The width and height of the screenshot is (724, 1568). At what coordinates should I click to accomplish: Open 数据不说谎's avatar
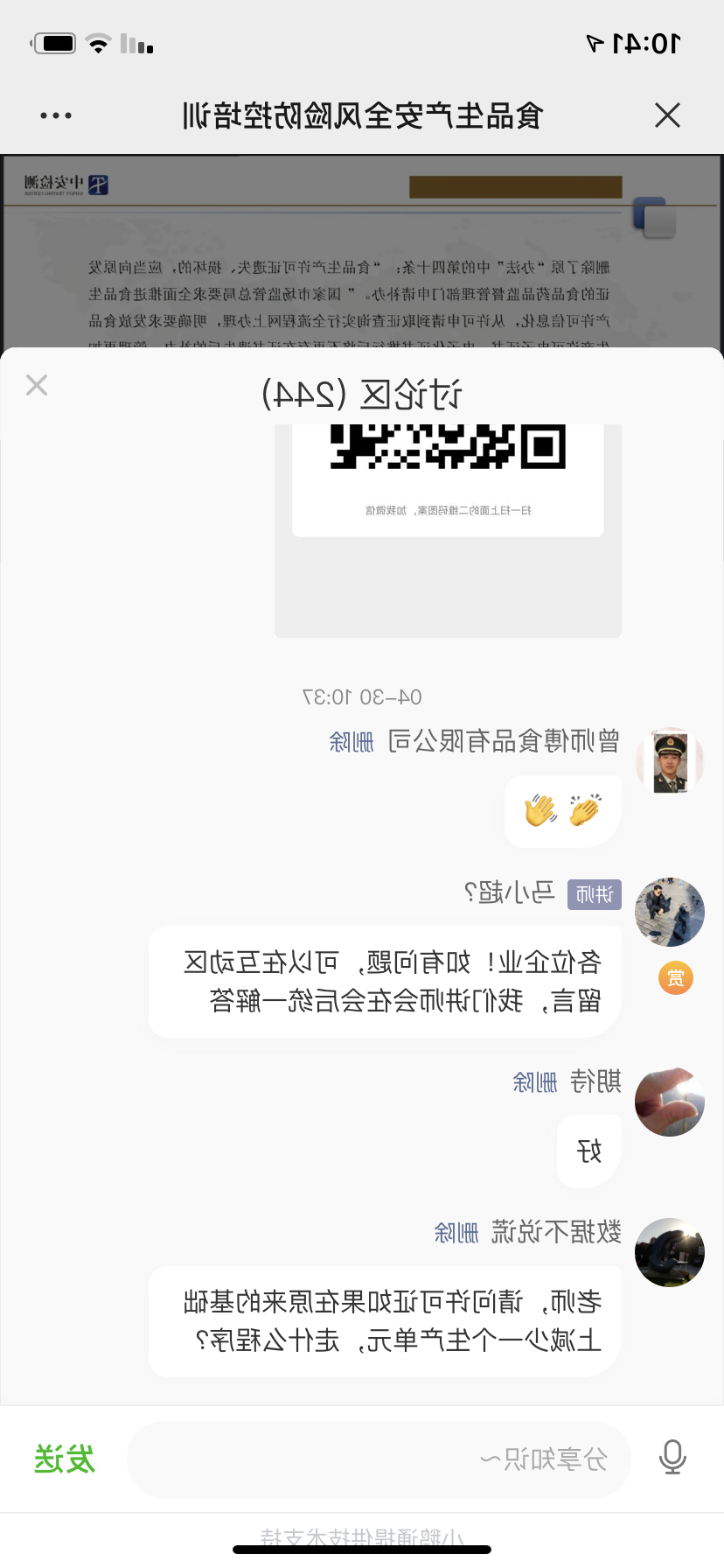669,1252
